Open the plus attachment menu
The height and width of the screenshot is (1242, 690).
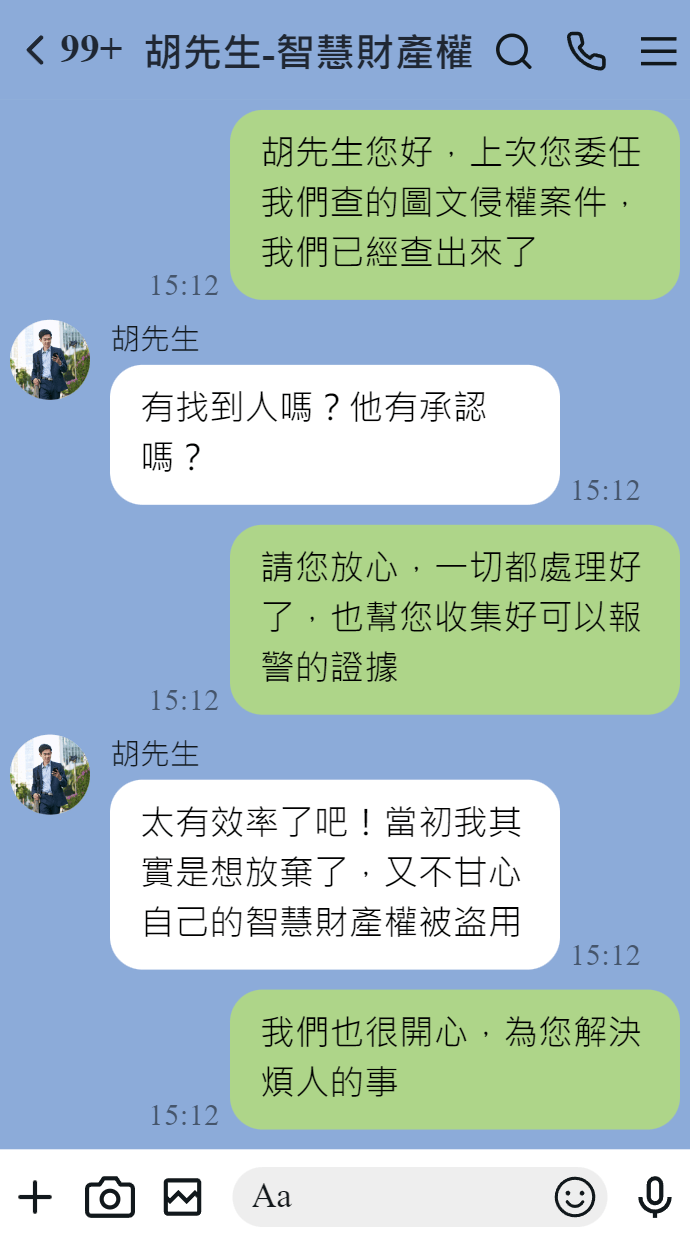pyautogui.click(x=35, y=1196)
